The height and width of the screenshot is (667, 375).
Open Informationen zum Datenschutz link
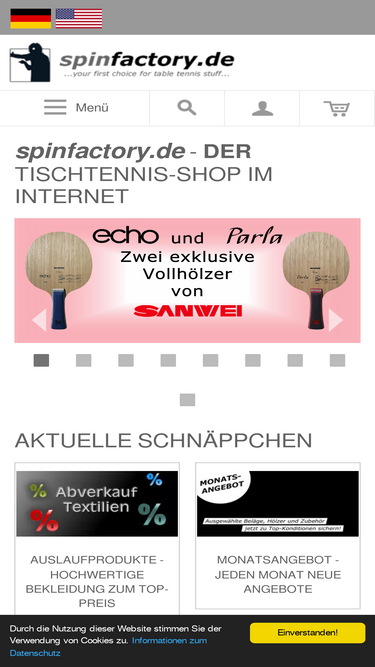click(x=108, y=646)
